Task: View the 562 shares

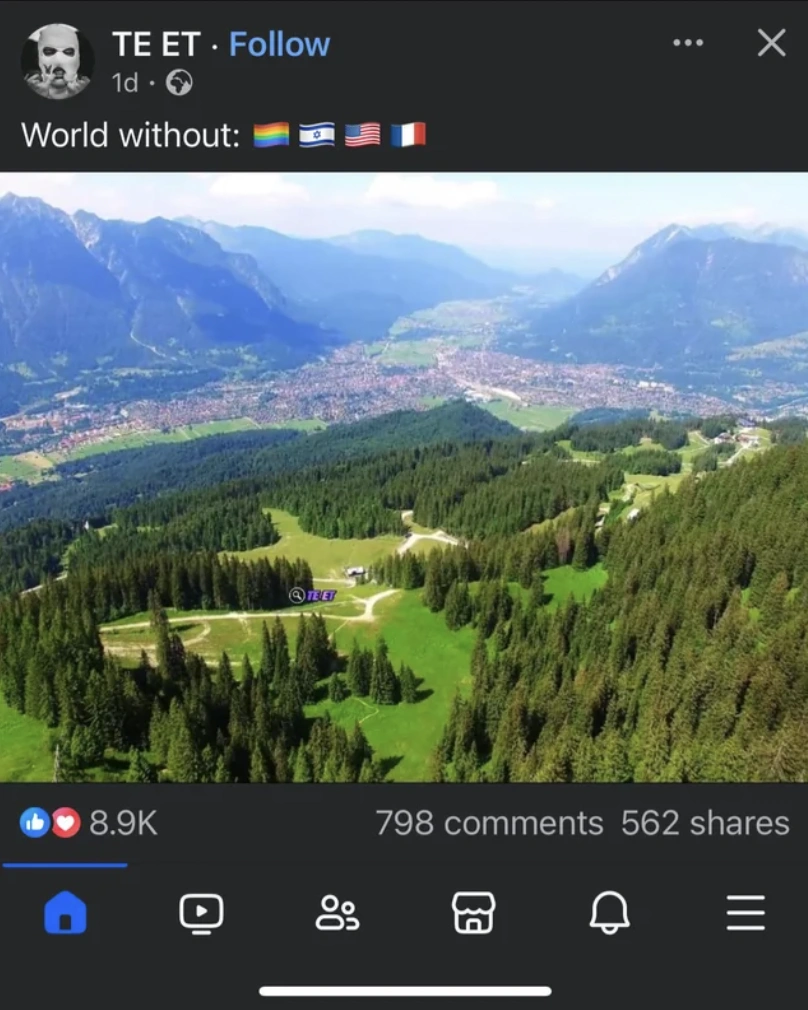Action: pyautogui.click(x=705, y=823)
